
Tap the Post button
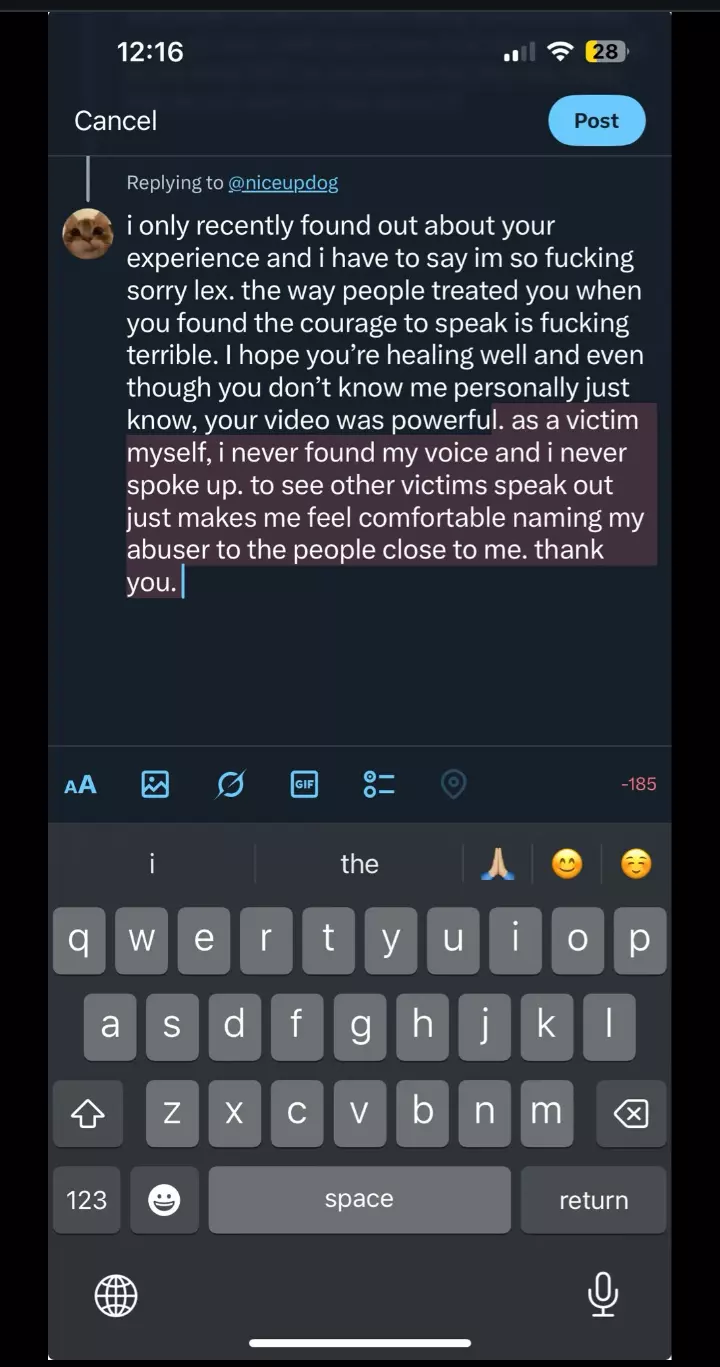(597, 121)
